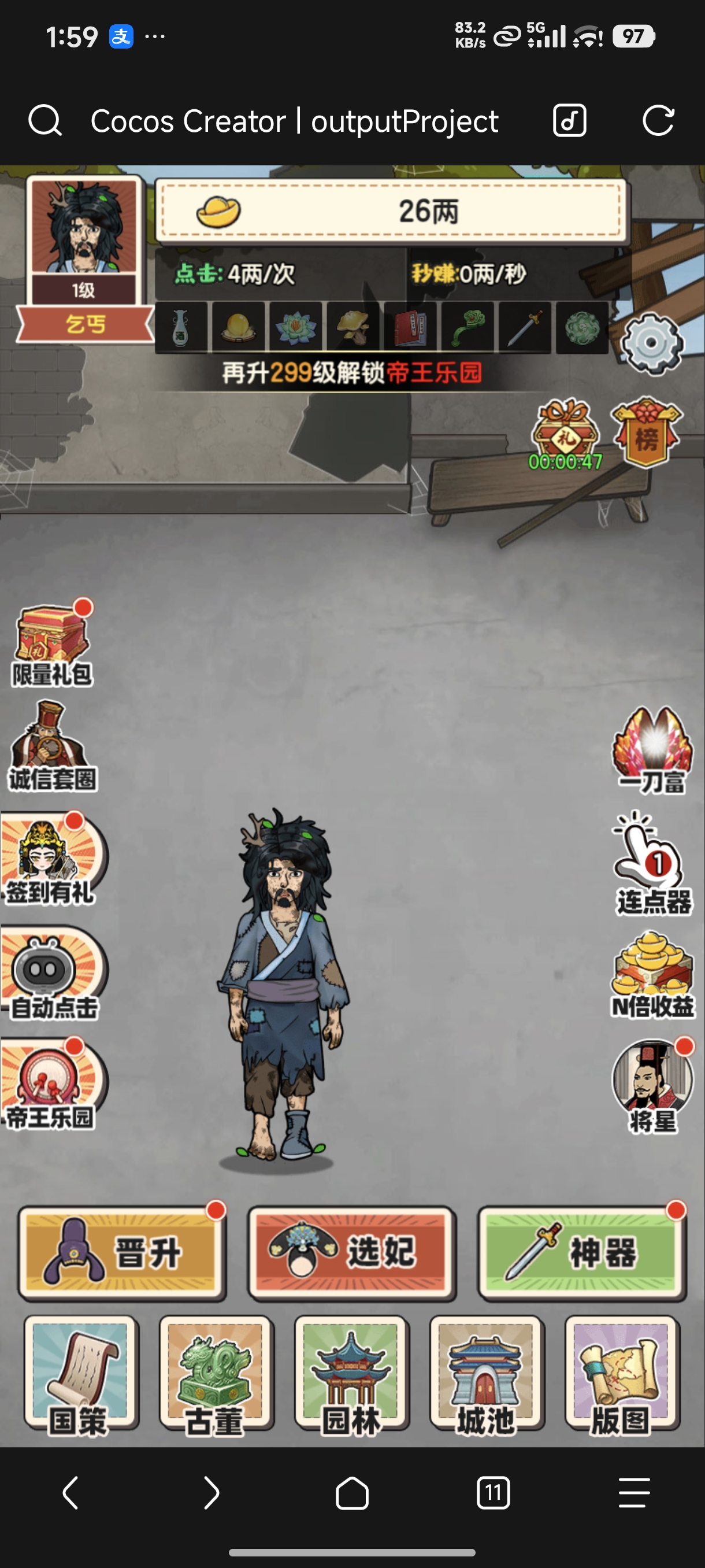Open the 晋升 promotion button
705x1568 pixels.
point(122,1253)
